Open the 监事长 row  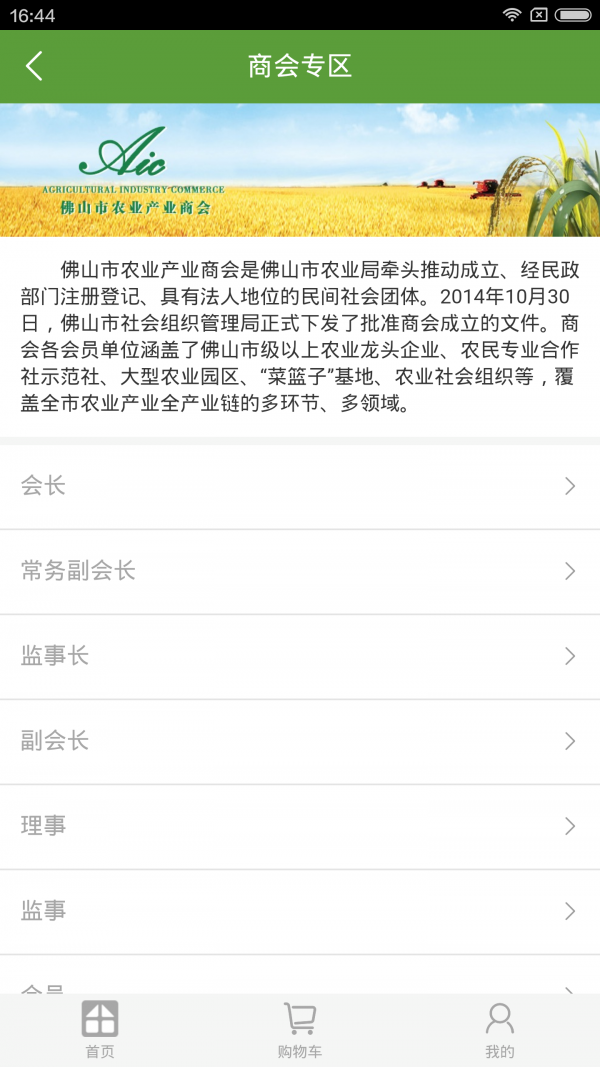tap(300, 657)
